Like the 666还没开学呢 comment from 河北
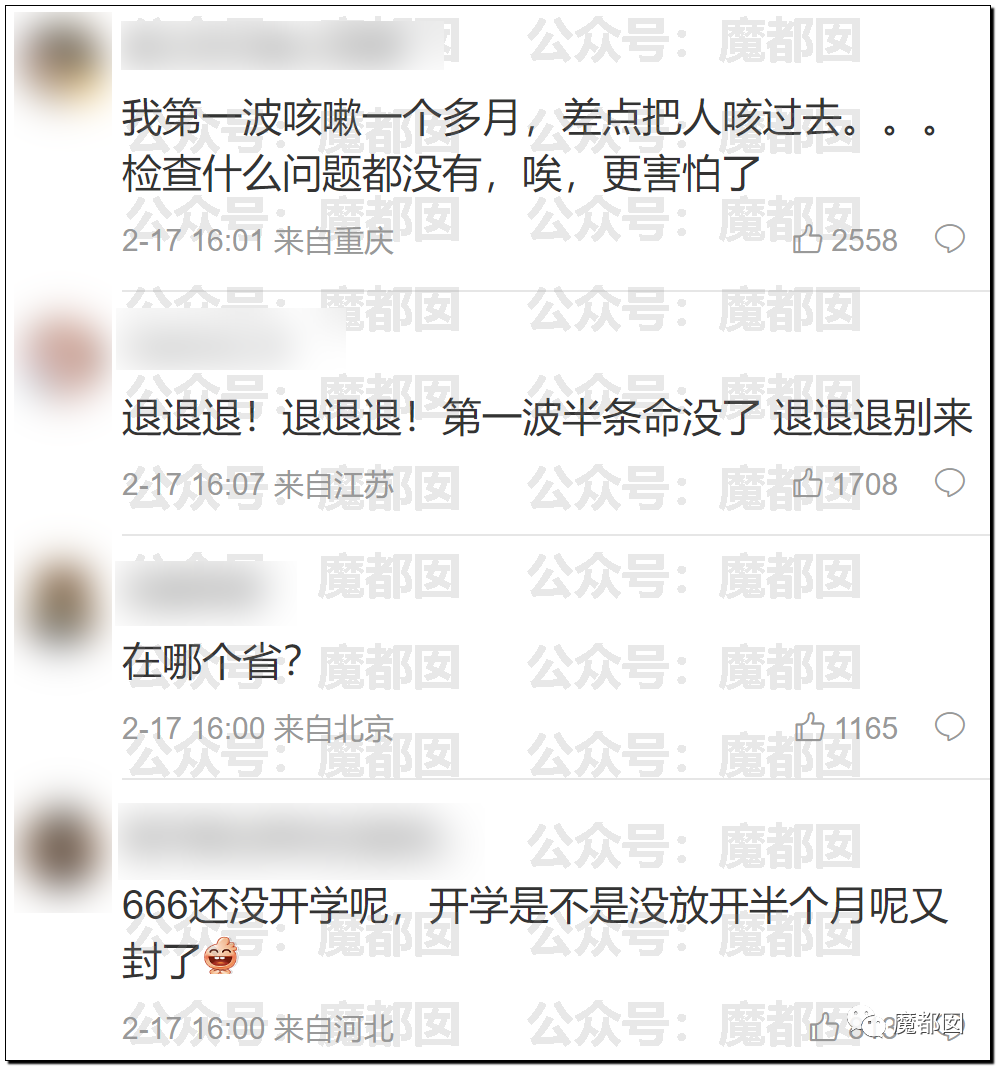Screen dimensions: 997x1067 [823, 1027]
